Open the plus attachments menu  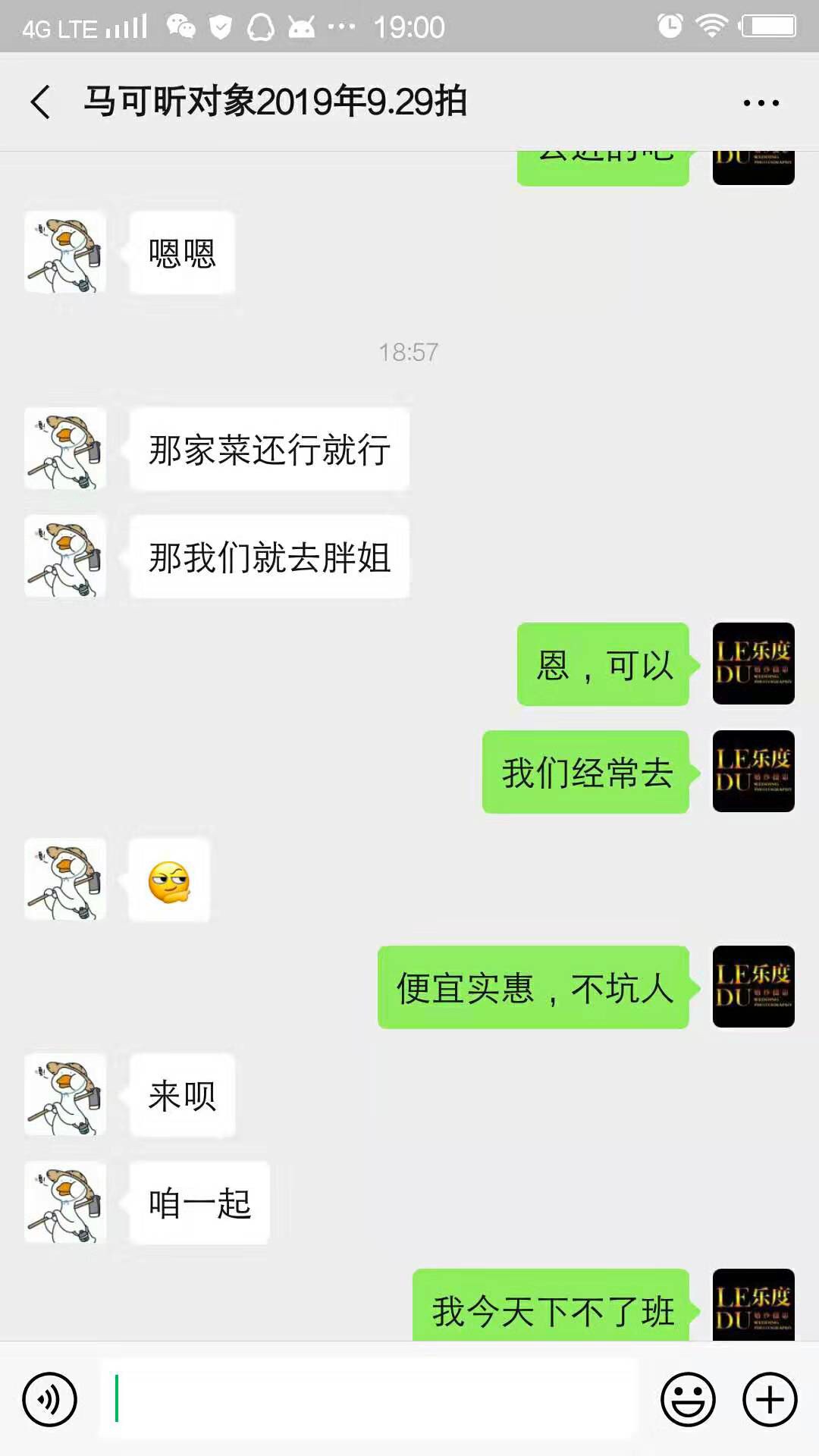point(770,1399)
